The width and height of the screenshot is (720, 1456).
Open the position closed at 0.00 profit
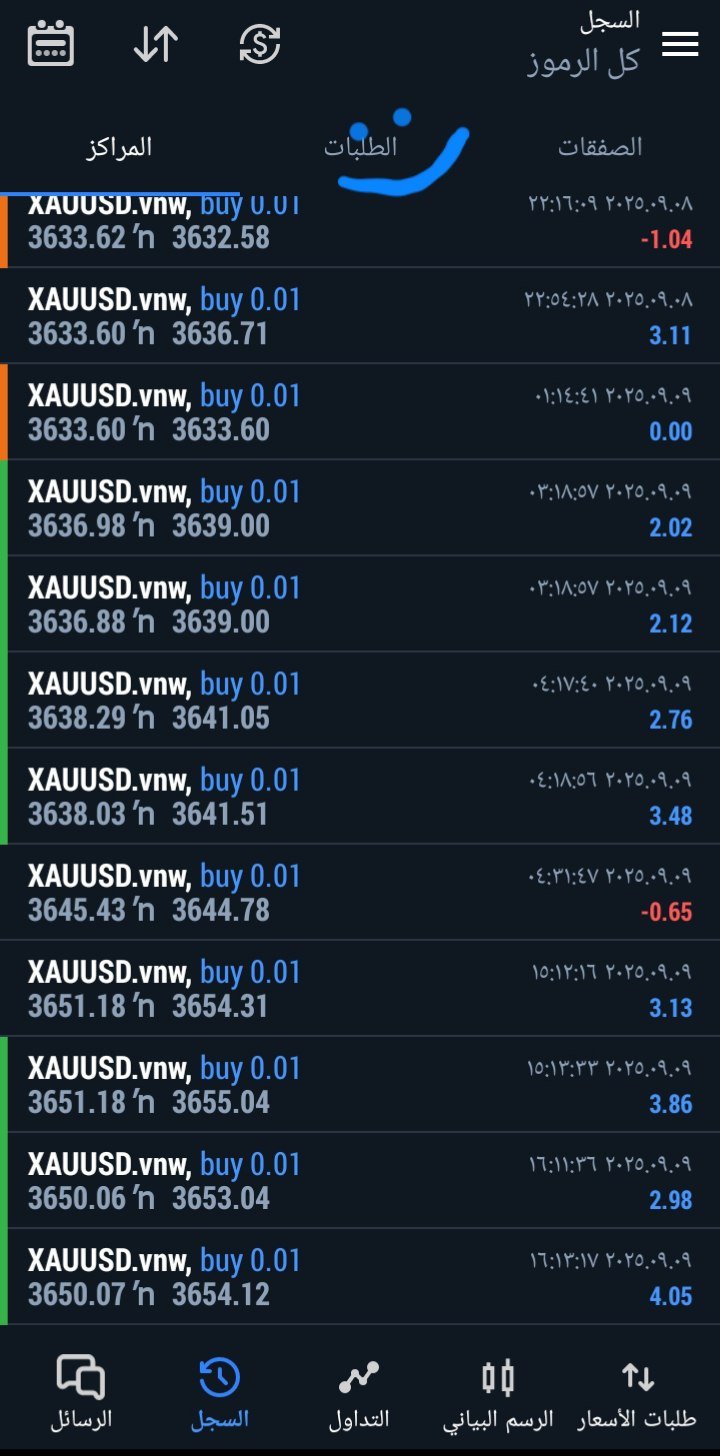[360, 412]
